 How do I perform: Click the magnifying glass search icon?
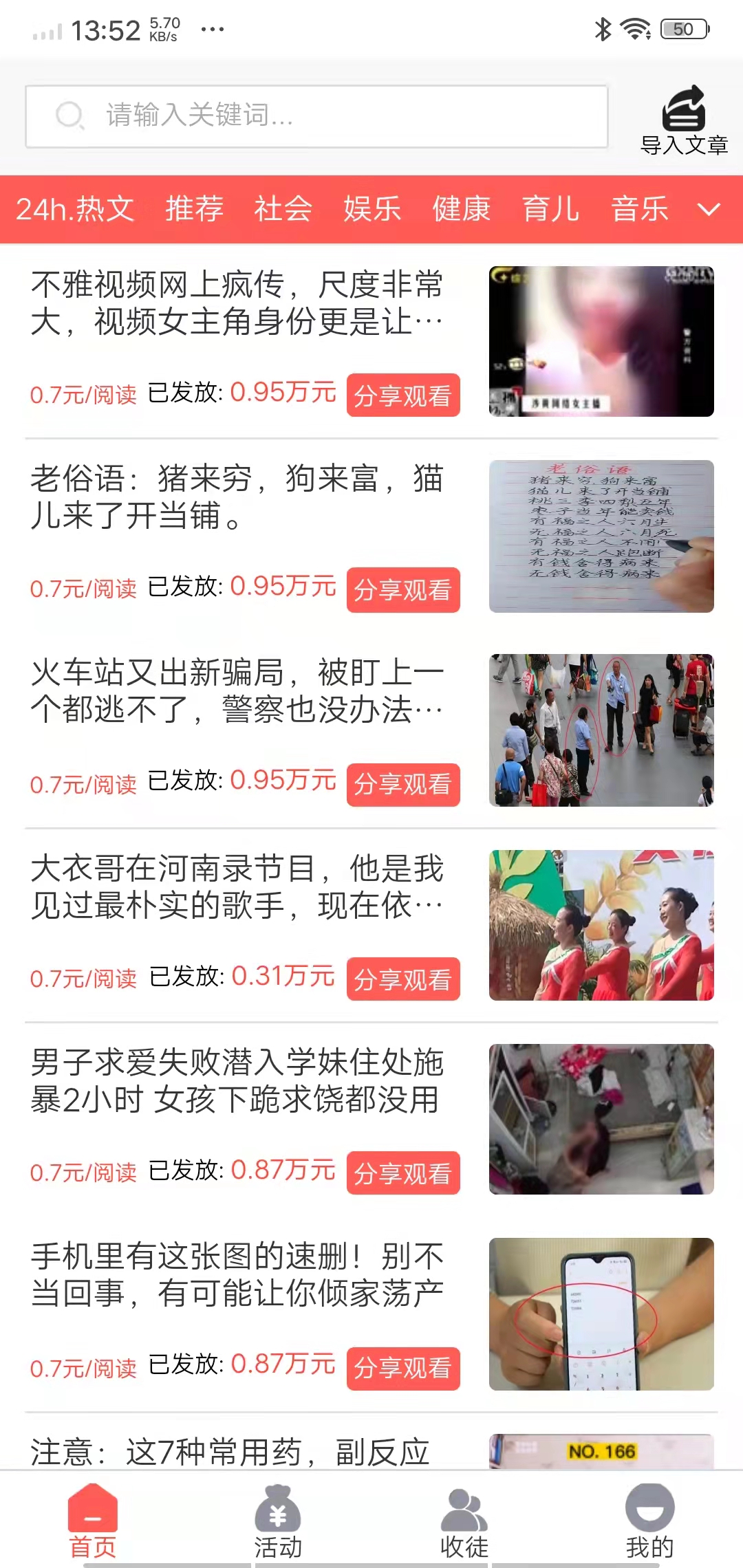point(69,116)
